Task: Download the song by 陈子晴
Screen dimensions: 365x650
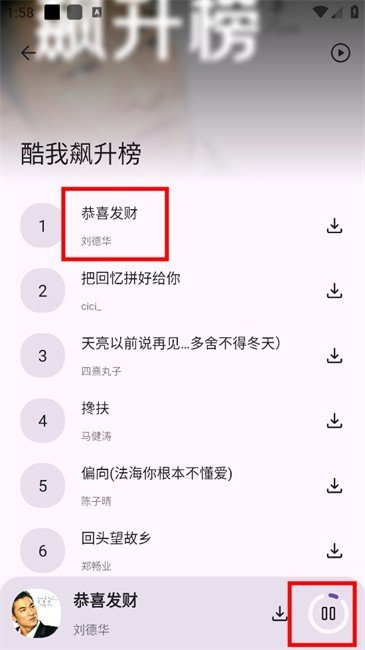Action: [x=334, y=485]
